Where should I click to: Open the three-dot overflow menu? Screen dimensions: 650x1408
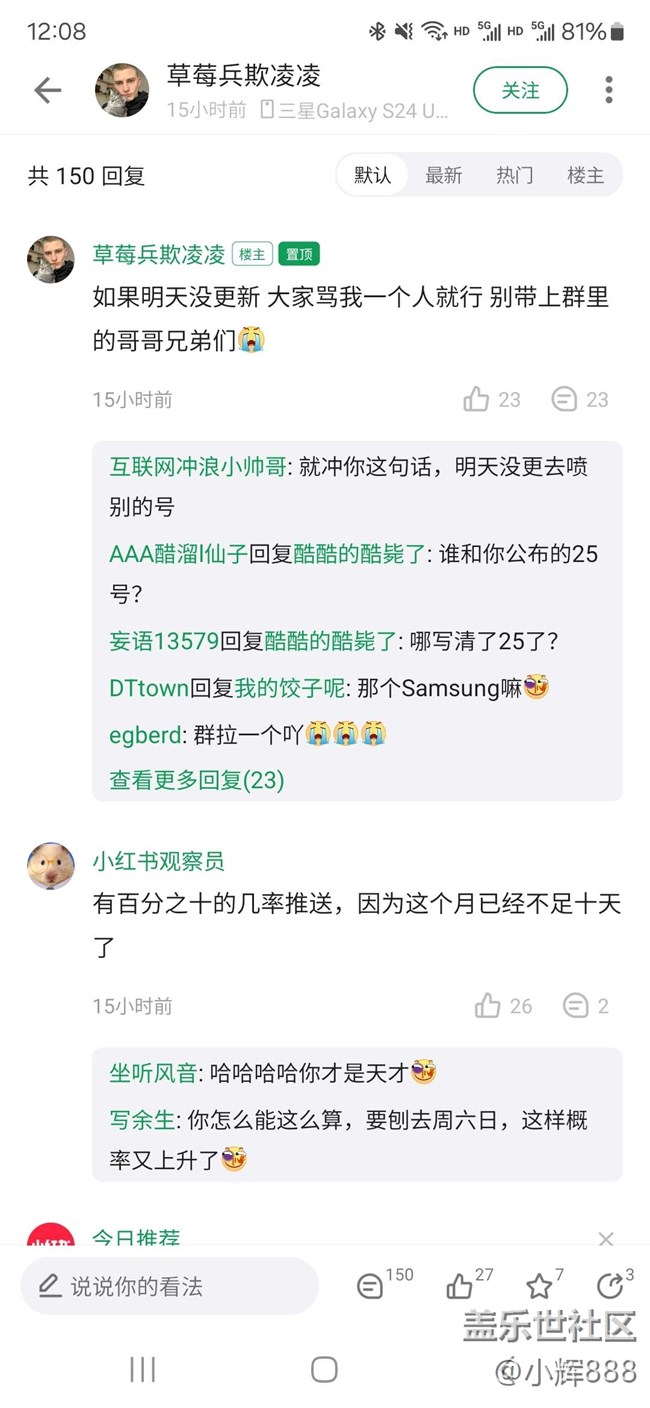click(608, 90)
